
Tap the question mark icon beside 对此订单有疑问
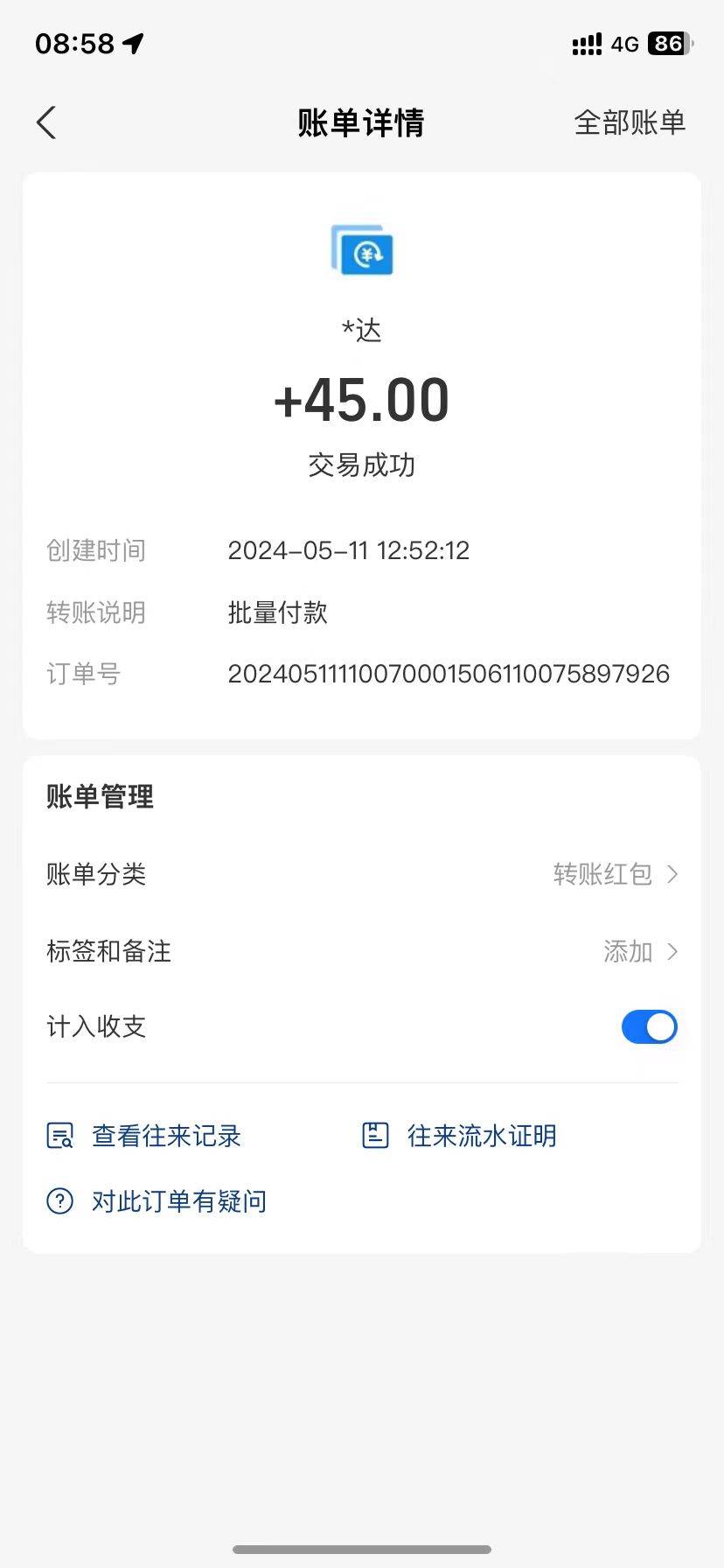click(x=59, y=1200)
